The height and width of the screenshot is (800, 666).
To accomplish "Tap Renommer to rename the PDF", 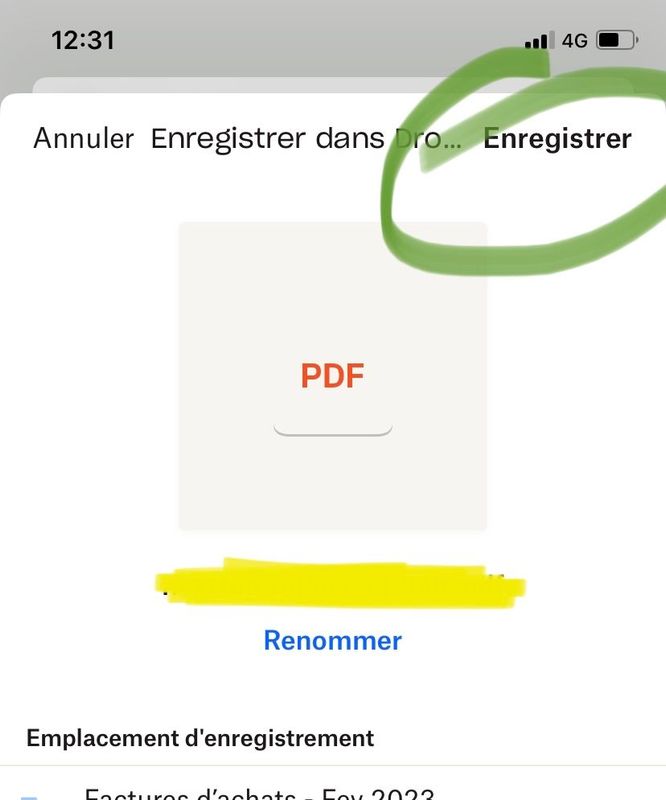I will point(332,640).
